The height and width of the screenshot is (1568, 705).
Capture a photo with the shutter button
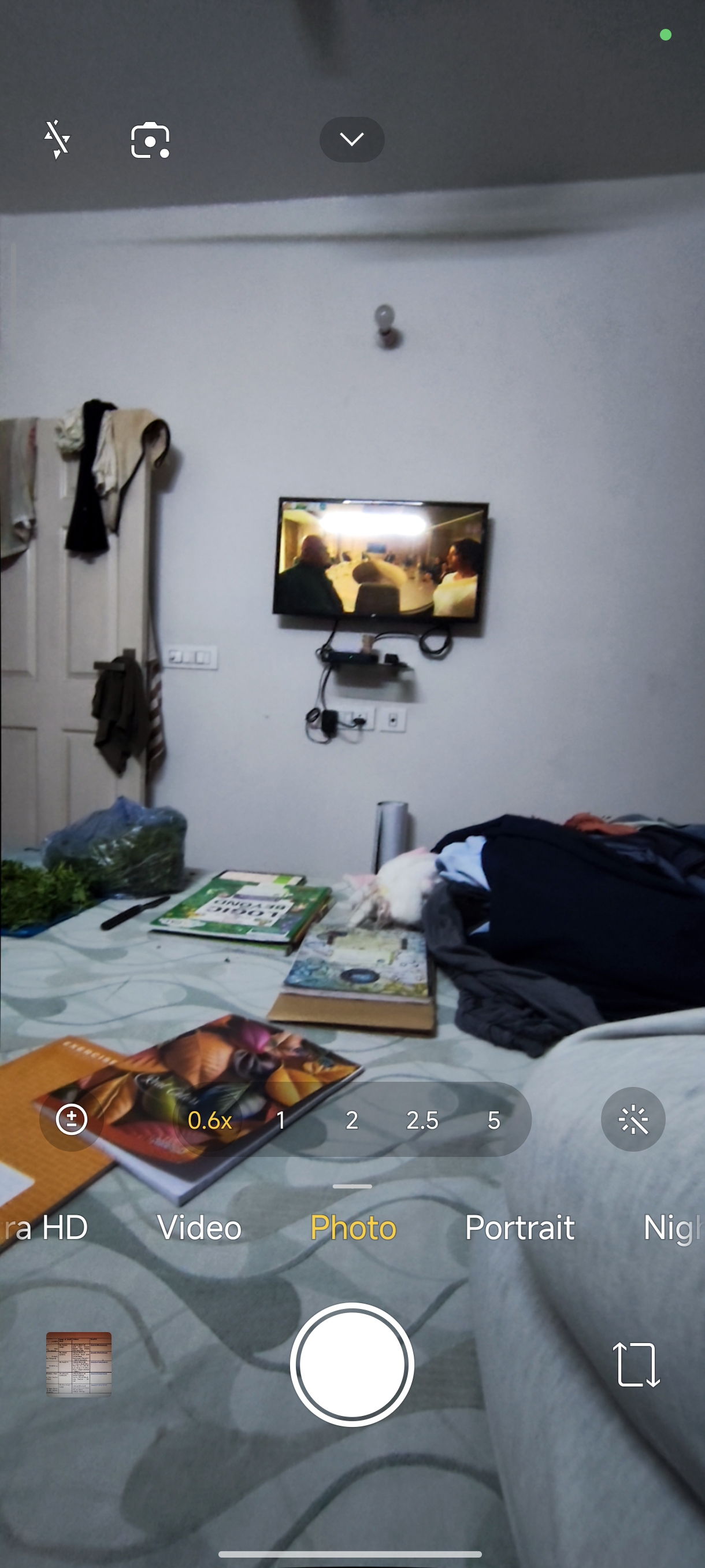(x=351, y=1364)
